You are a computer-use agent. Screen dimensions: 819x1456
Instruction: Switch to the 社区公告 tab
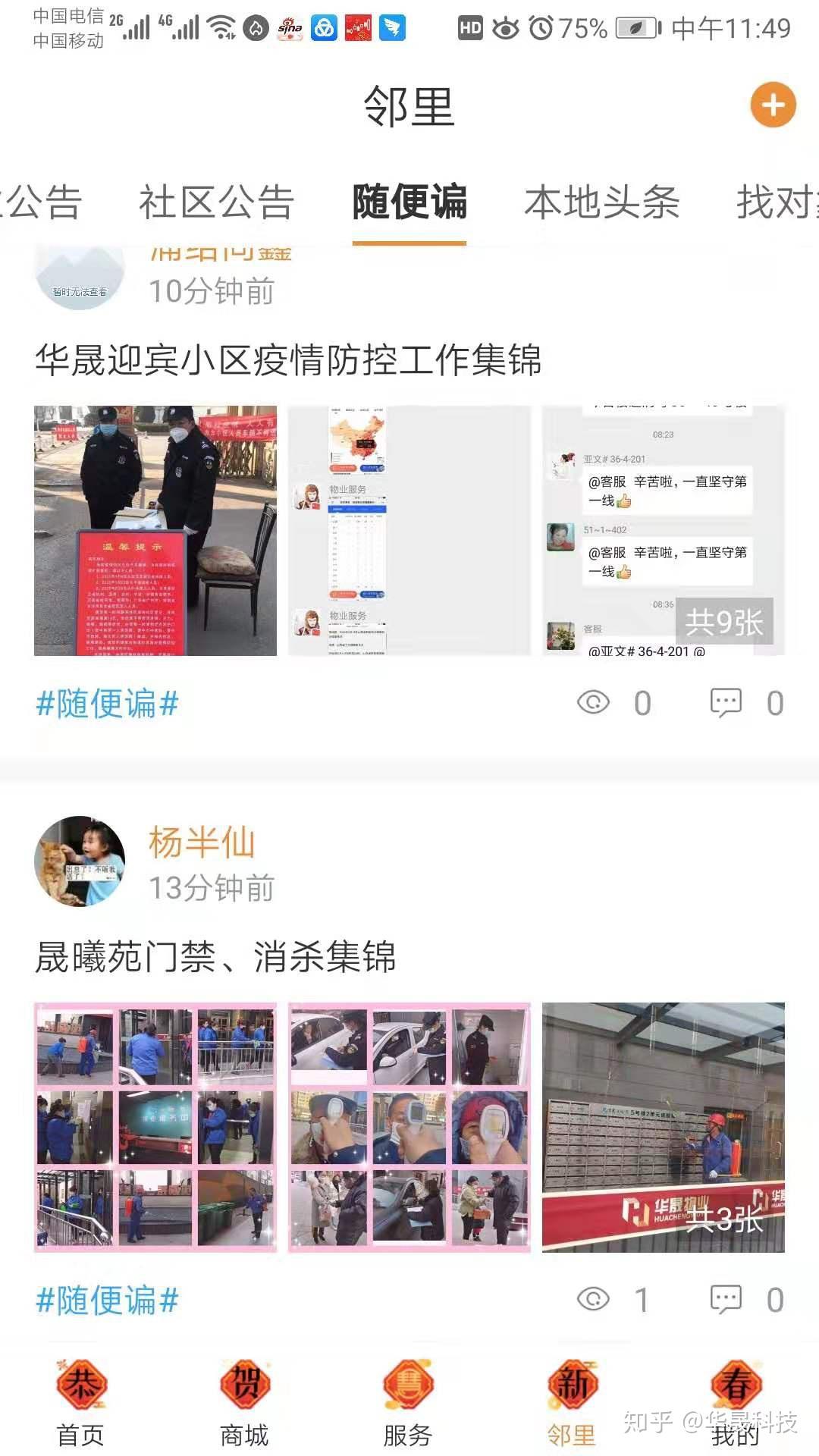click(x=216, y=202)
